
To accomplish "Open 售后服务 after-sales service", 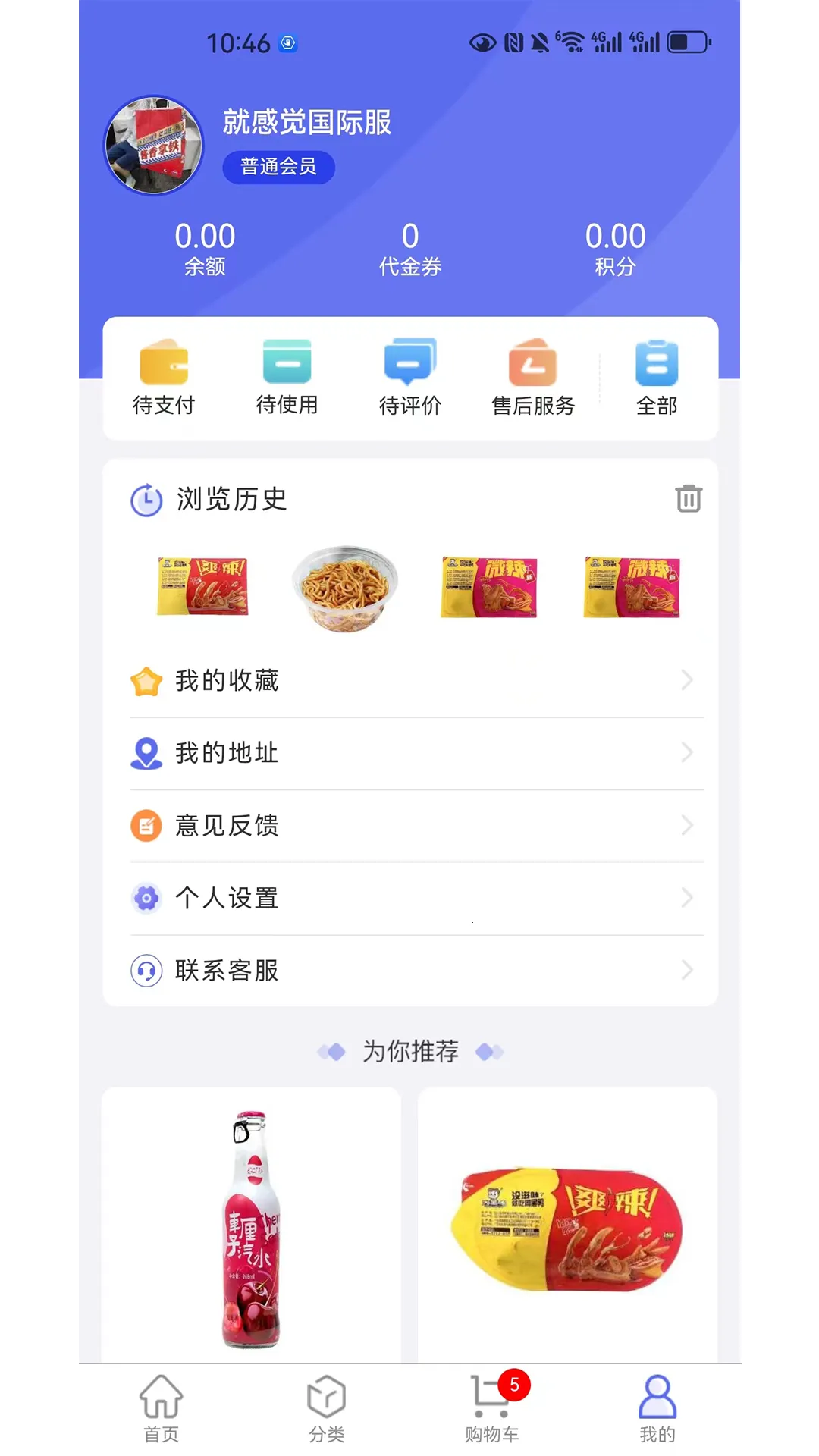I will point(533,378).
